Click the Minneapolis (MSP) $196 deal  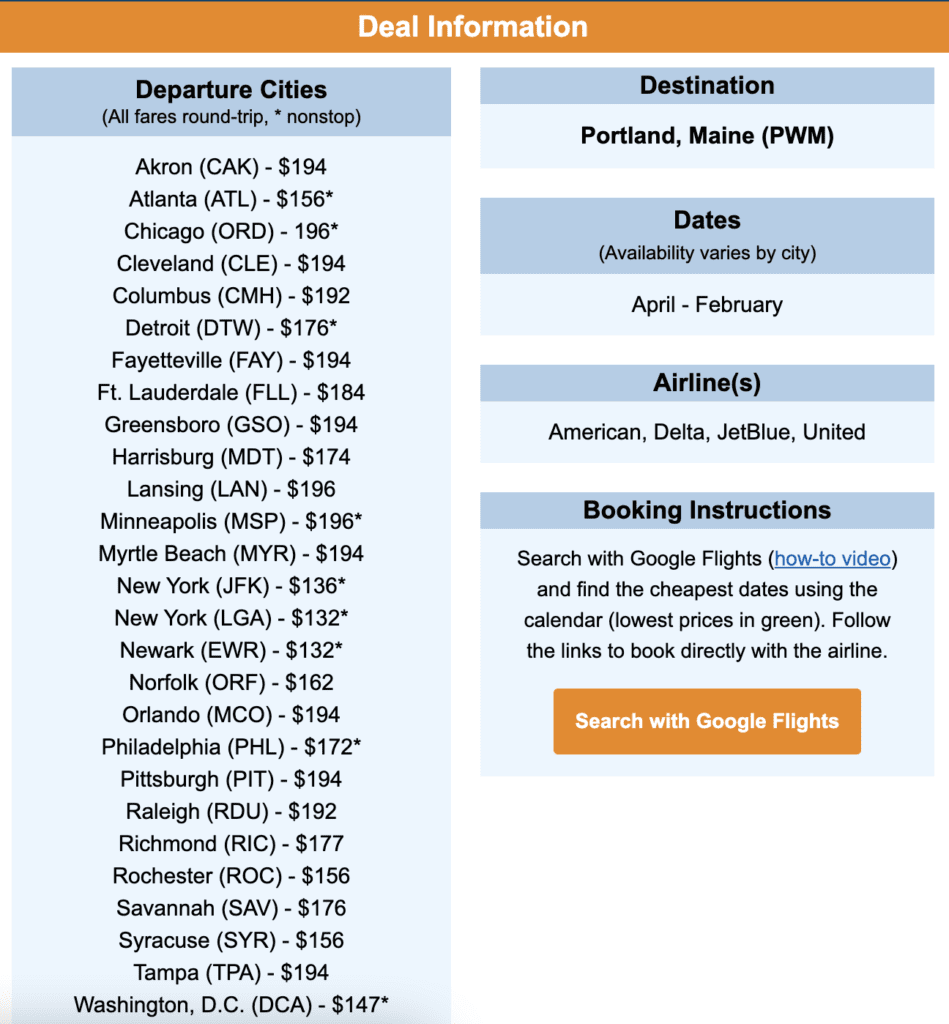[232, 521]
